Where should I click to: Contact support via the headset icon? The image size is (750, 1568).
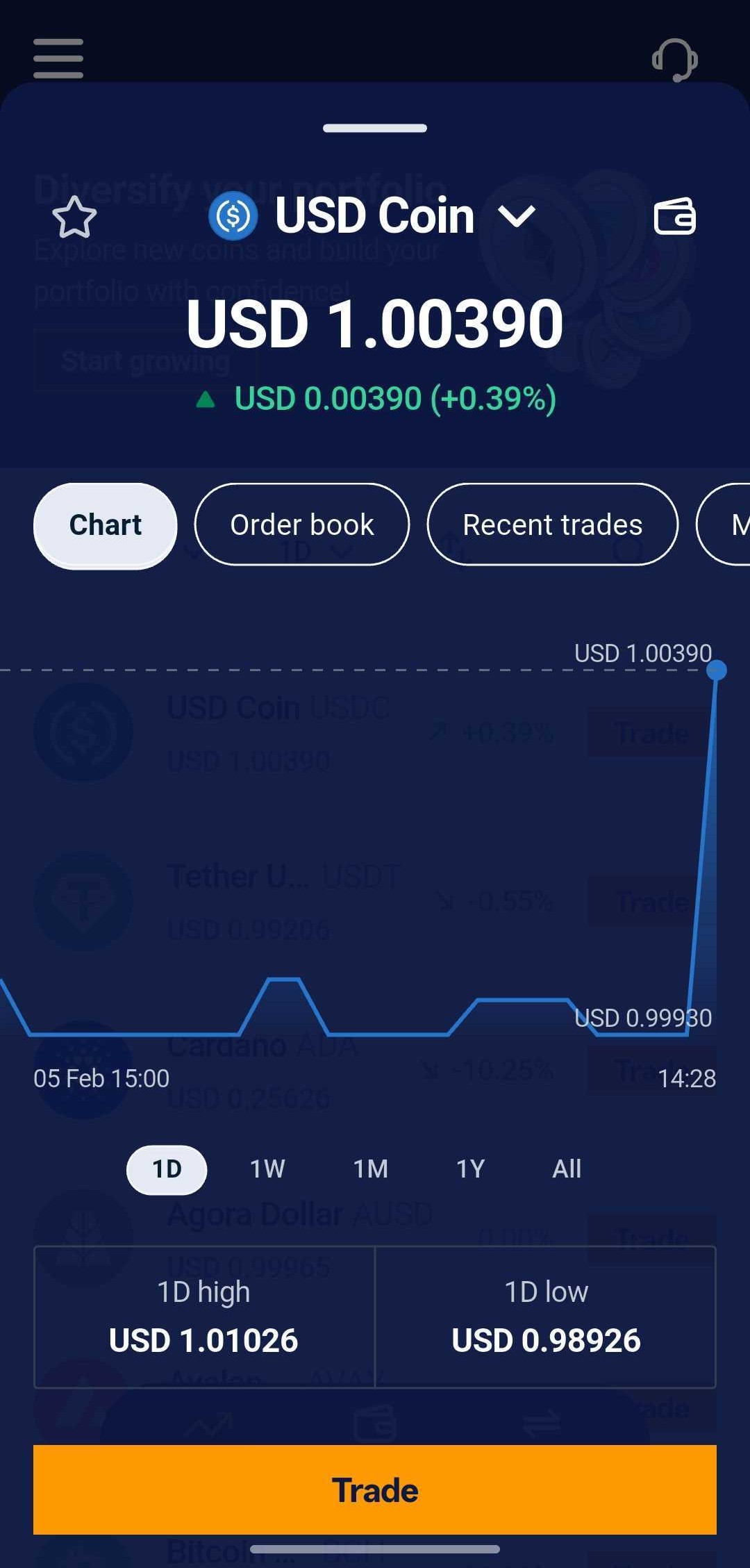674,60
